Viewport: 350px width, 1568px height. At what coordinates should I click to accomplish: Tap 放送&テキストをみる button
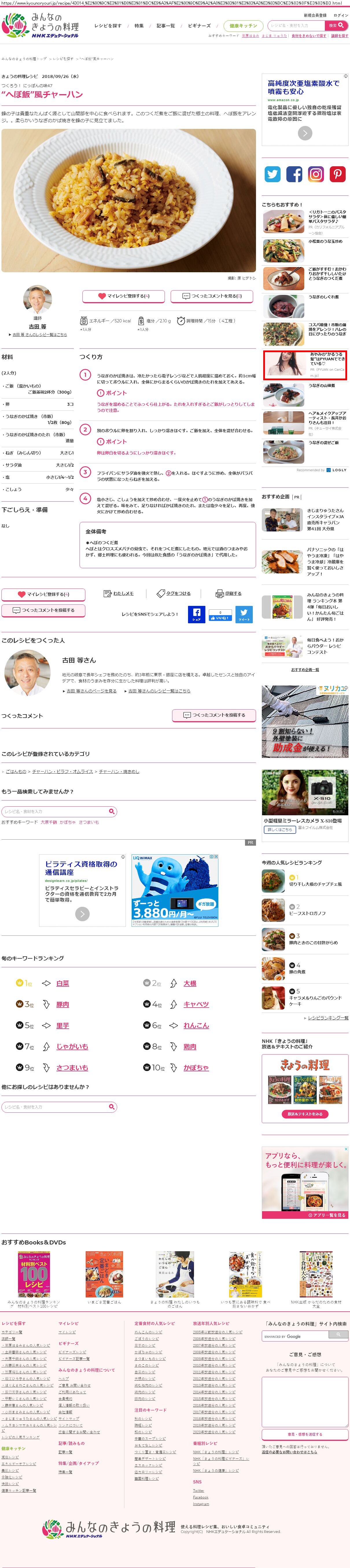pyautogui.click(x=305, y=1114)
